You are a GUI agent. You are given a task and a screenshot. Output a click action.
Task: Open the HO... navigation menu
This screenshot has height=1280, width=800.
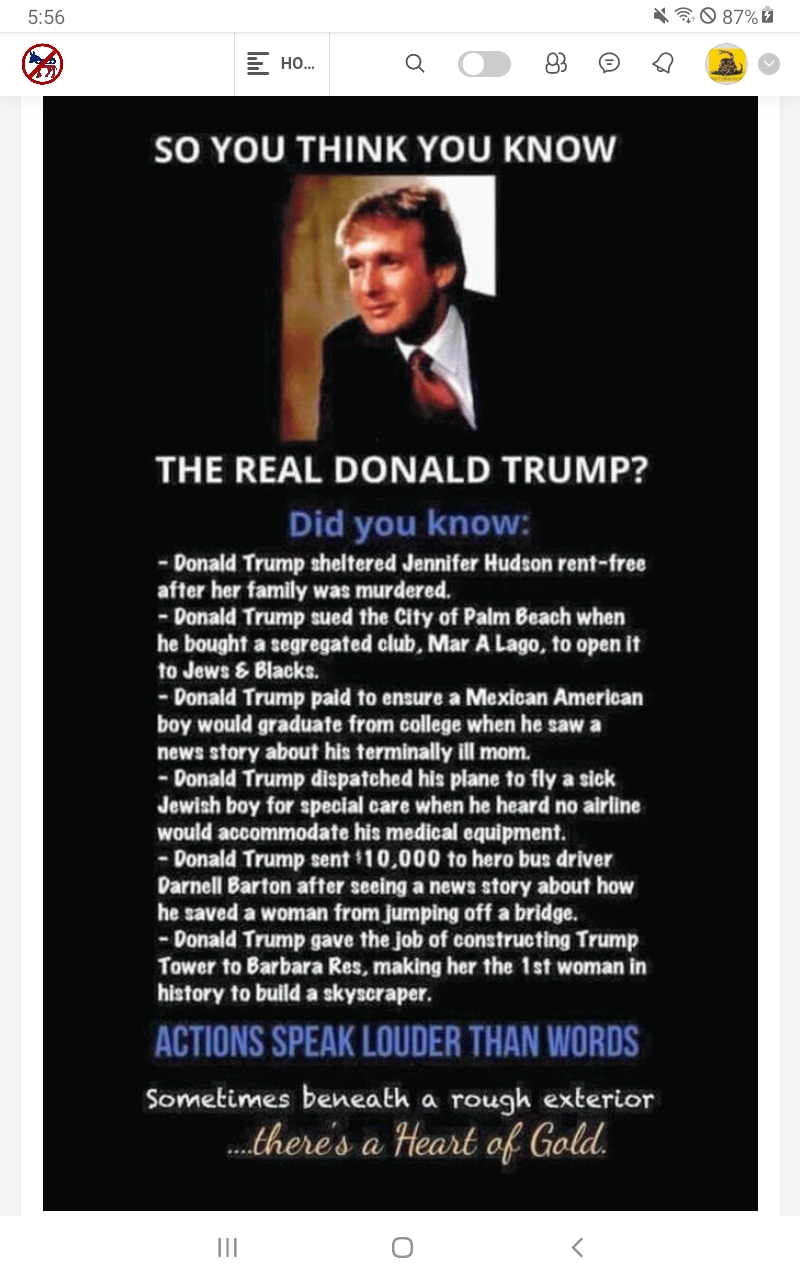pos(281,64)
